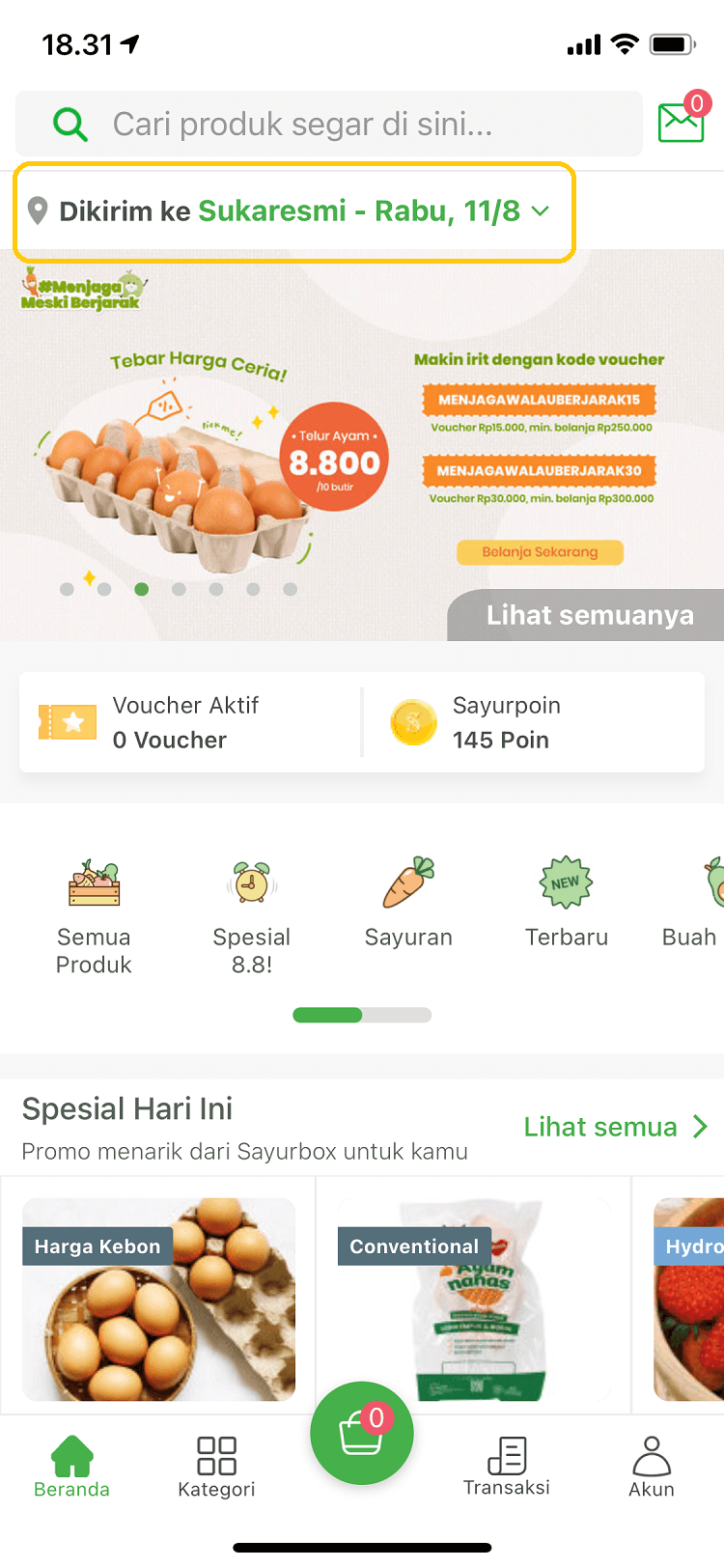Image resolution: width=724 pixels, height=1568 pixels.
Task: Open the message inbox envelope icon
Action: coord(680,123)
